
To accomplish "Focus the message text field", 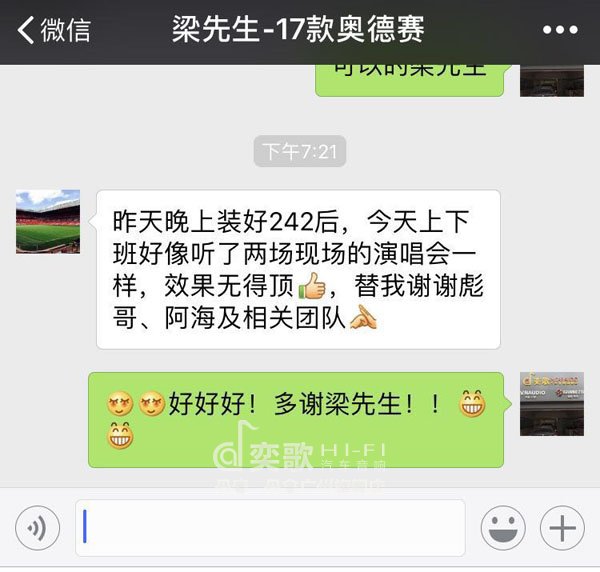I will pyautogui.click(x=270, y=528).
